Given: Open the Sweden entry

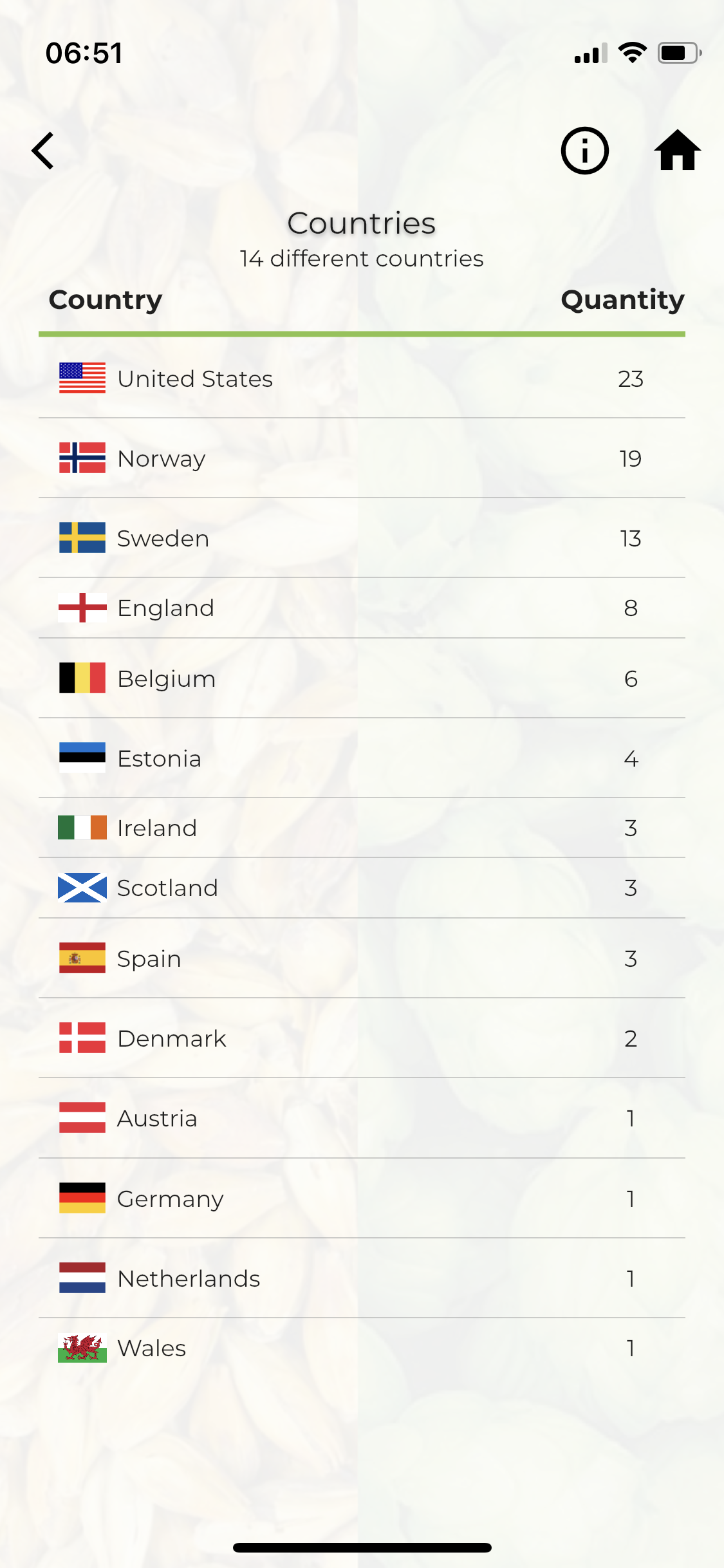Looking at the screenshot, I should 362,538.
